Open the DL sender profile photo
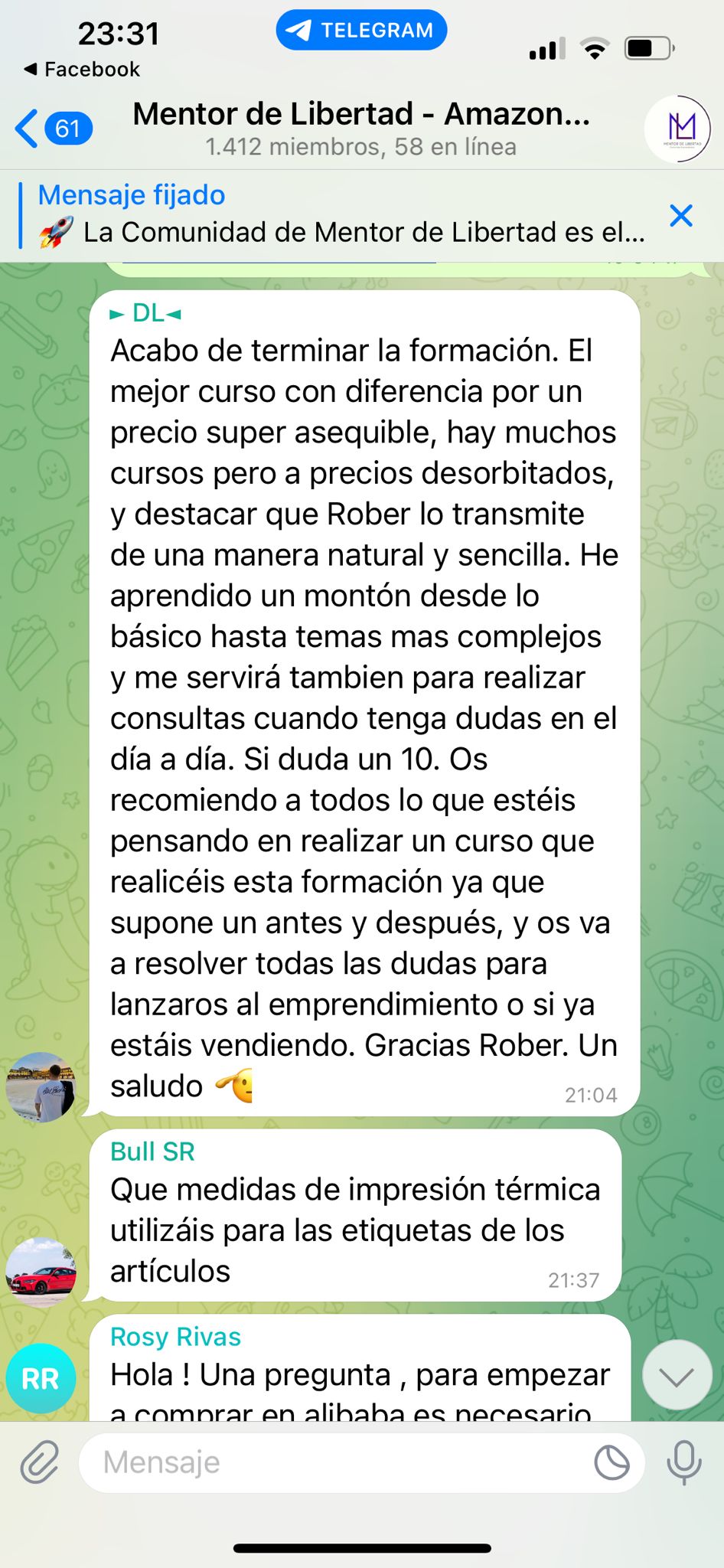 41,1087
